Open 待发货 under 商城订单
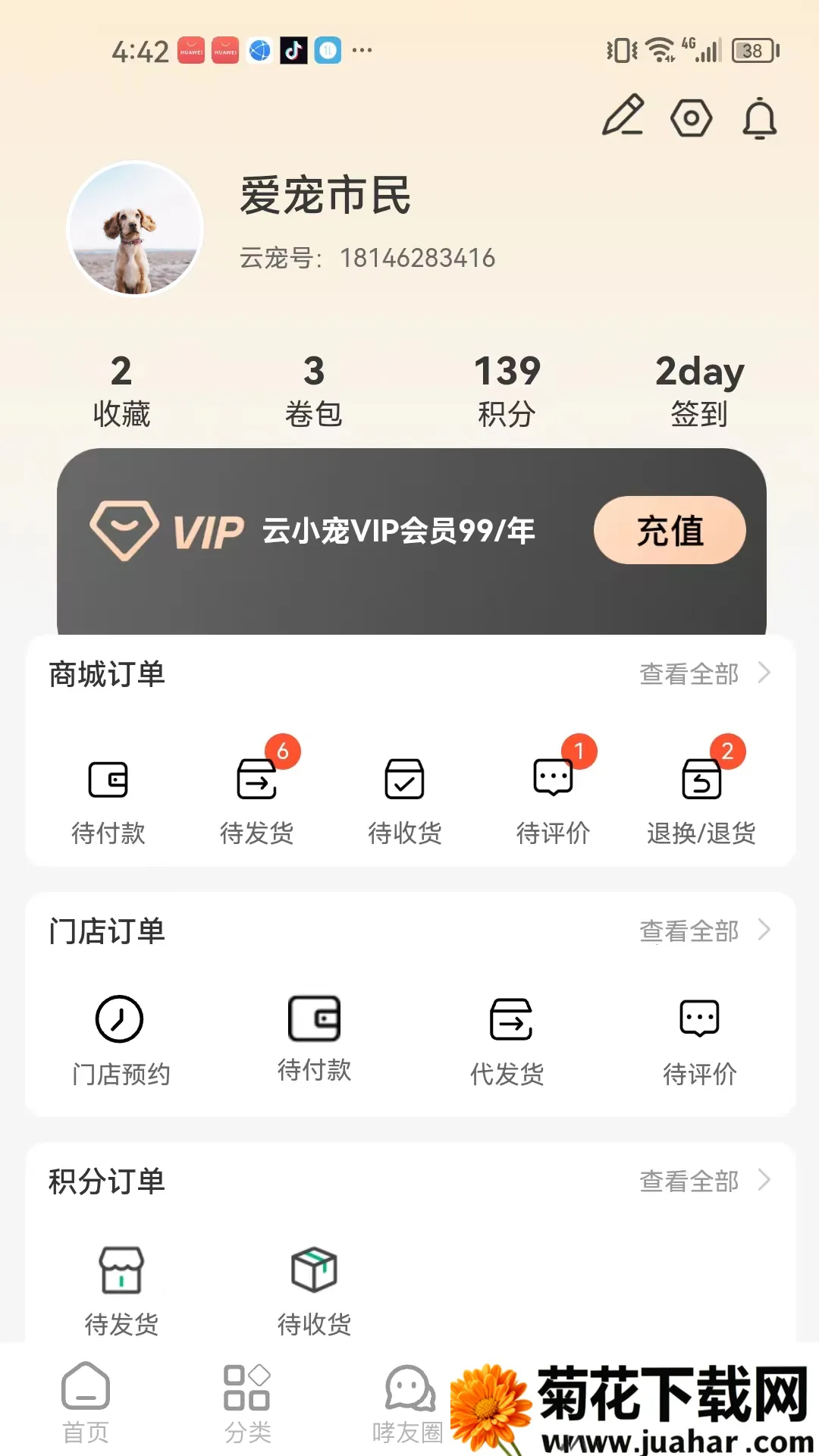The width and height of the screenshot is (819, 1456). pos(256,799)
